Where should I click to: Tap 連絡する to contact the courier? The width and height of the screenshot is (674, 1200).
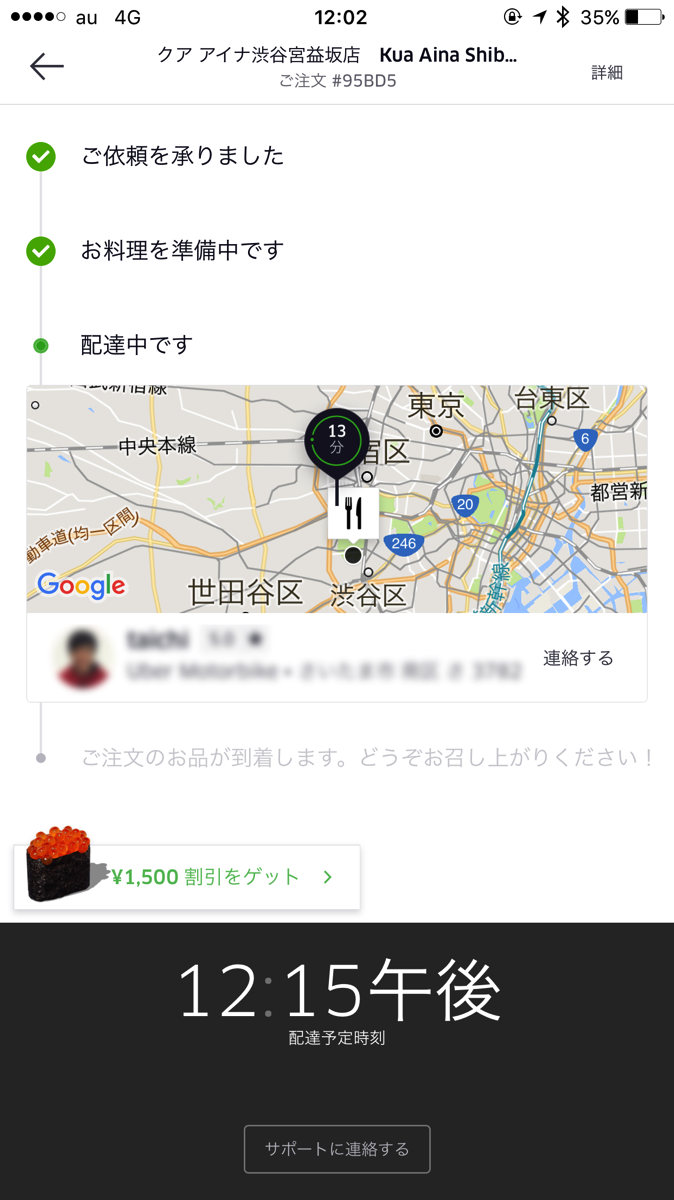(578, 658)
